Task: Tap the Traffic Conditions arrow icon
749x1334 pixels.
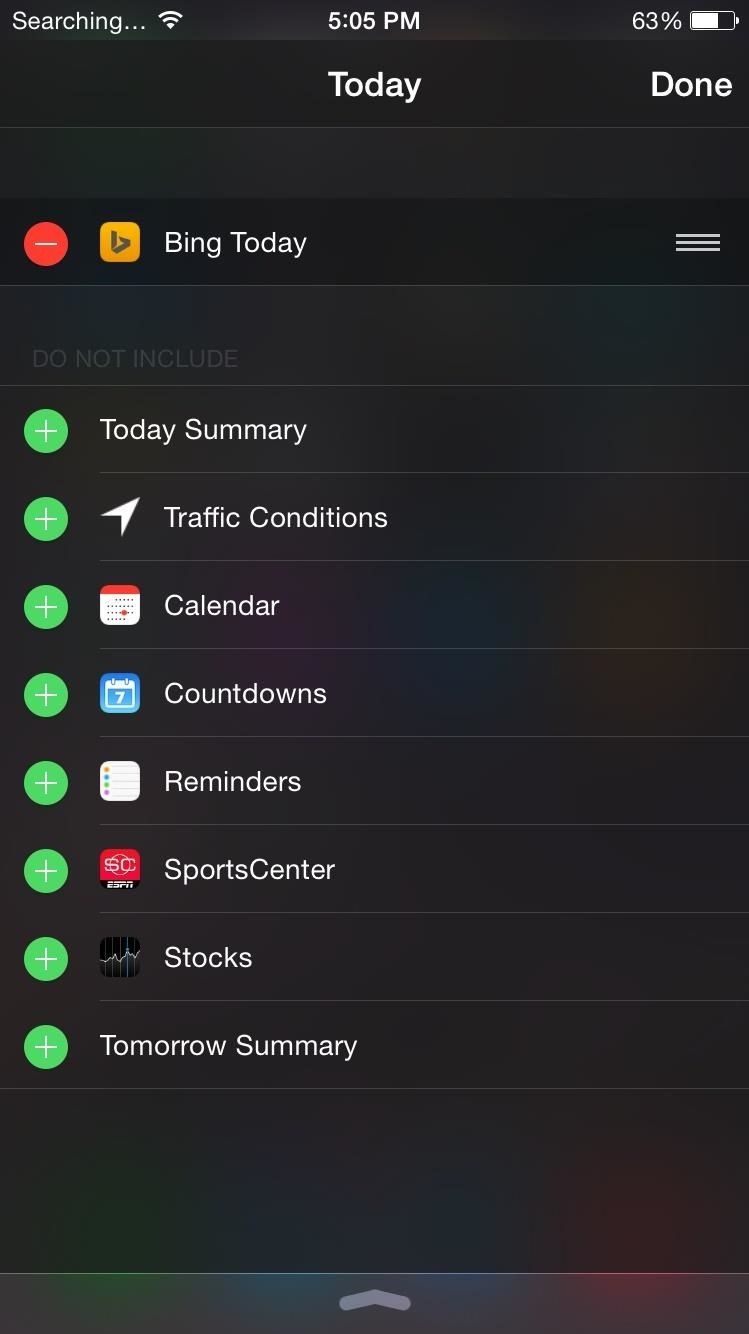Action: pos(119,518)
